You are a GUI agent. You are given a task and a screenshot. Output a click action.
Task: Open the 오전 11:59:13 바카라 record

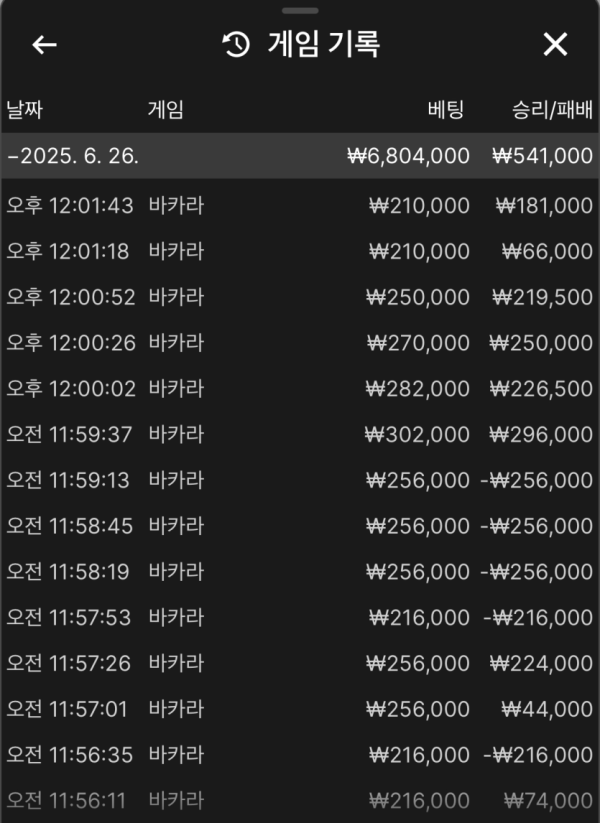[300, 480]
